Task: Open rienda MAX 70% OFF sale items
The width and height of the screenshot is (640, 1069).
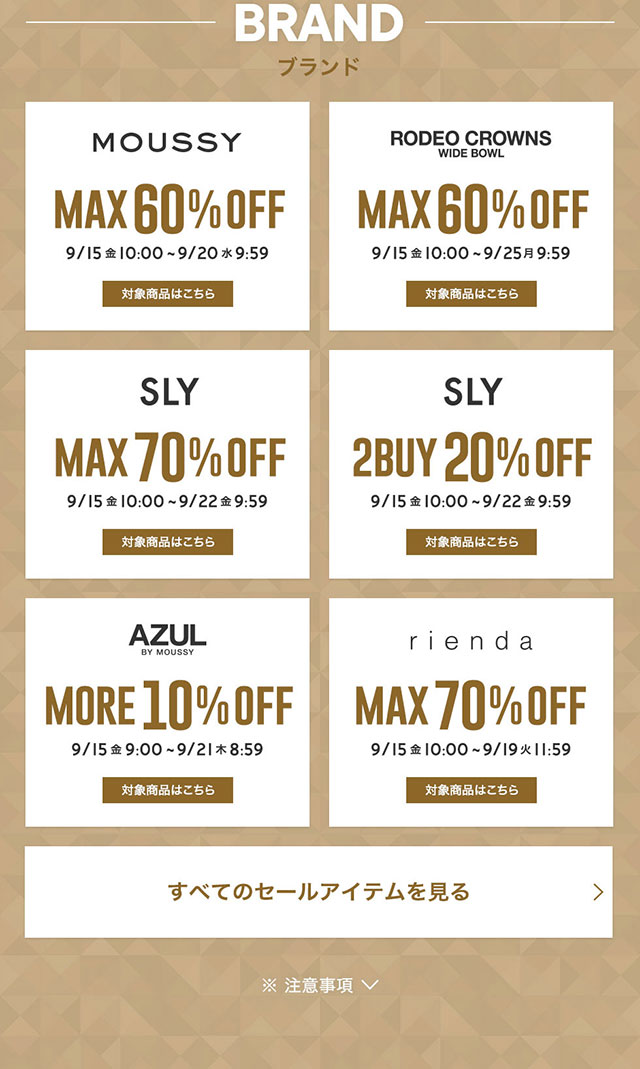Action: [x=471, y=790]
